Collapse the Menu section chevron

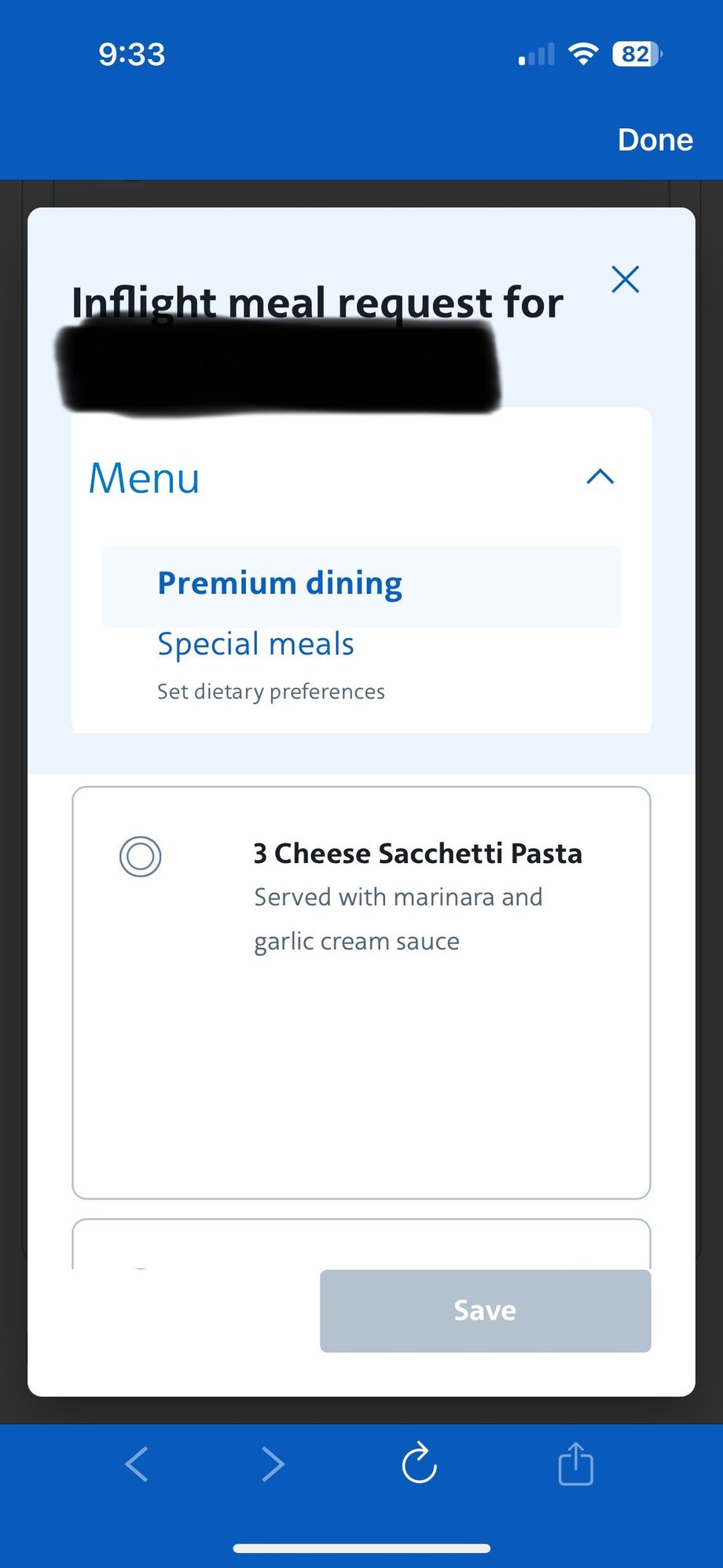(x=599, y=477)
